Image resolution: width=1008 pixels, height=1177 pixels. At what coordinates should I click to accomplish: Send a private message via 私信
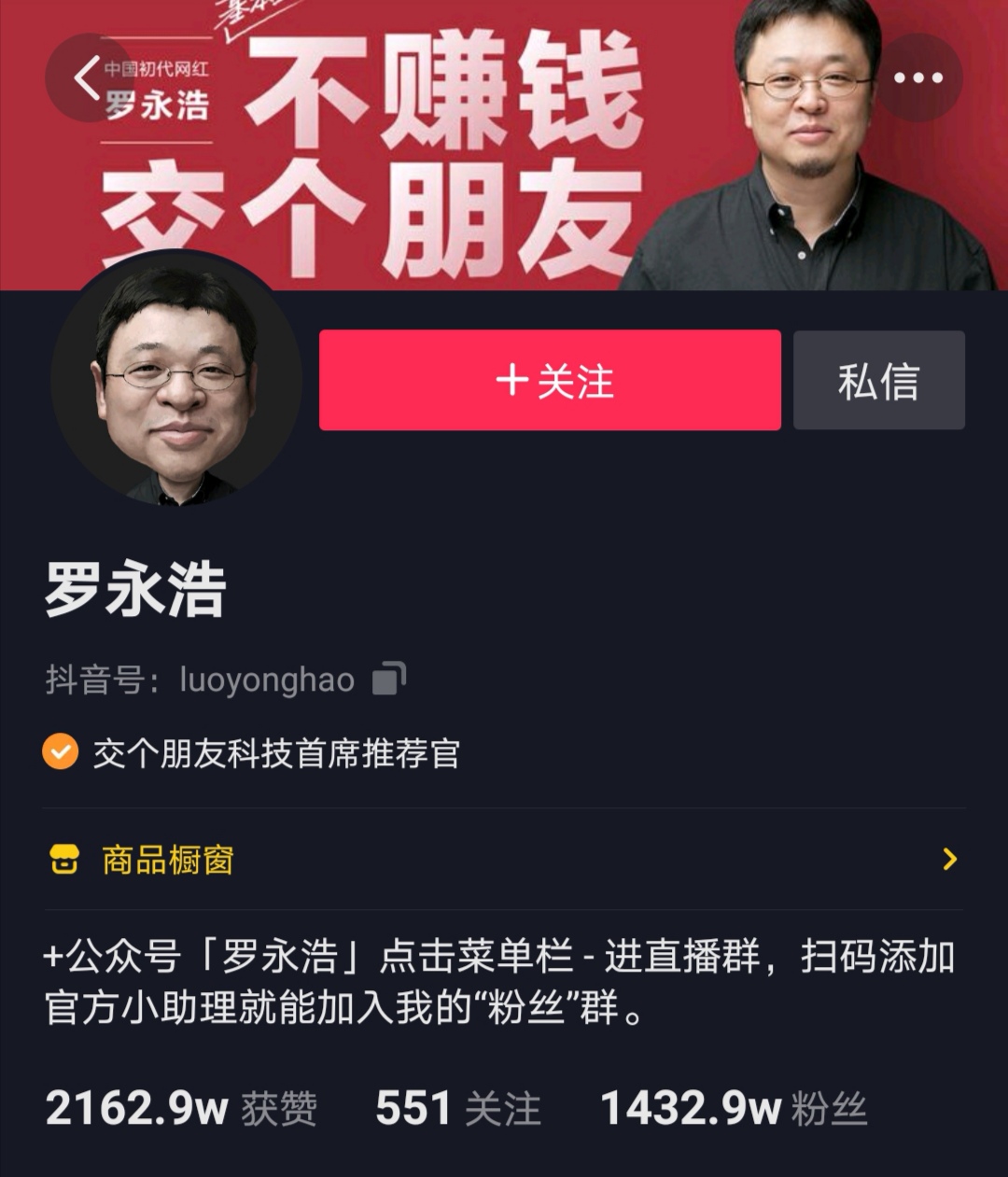pyautogui.click(x=878, y=381)
